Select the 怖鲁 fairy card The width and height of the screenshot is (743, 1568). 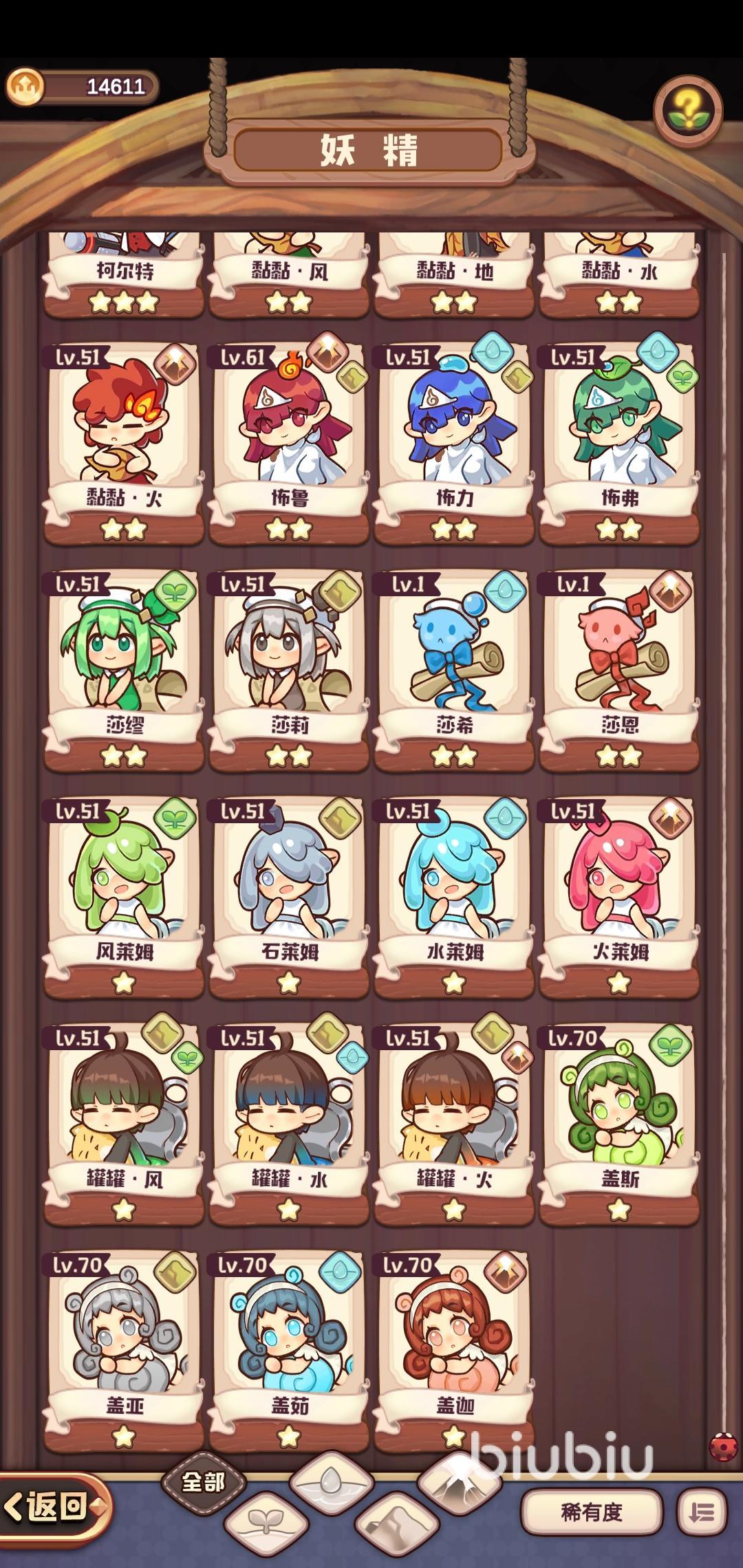tap(289, 440)
